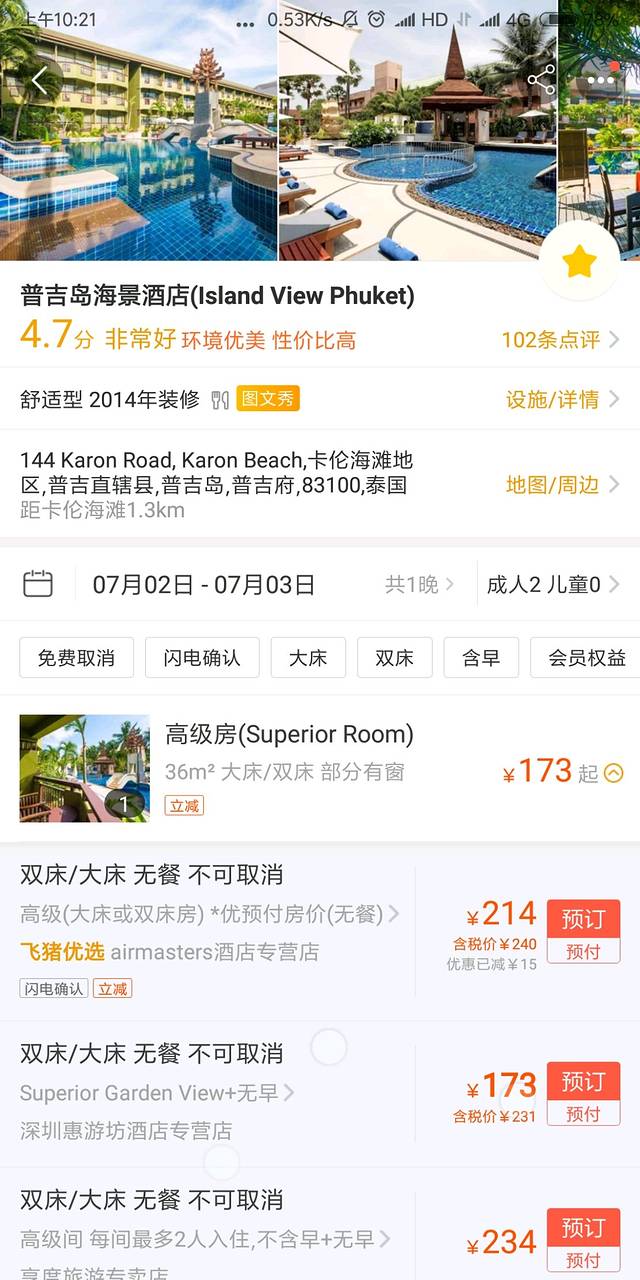Screen dimensions: 640x1280
Task: Open 地图/周边 map and surroundings
Action: 562,485
